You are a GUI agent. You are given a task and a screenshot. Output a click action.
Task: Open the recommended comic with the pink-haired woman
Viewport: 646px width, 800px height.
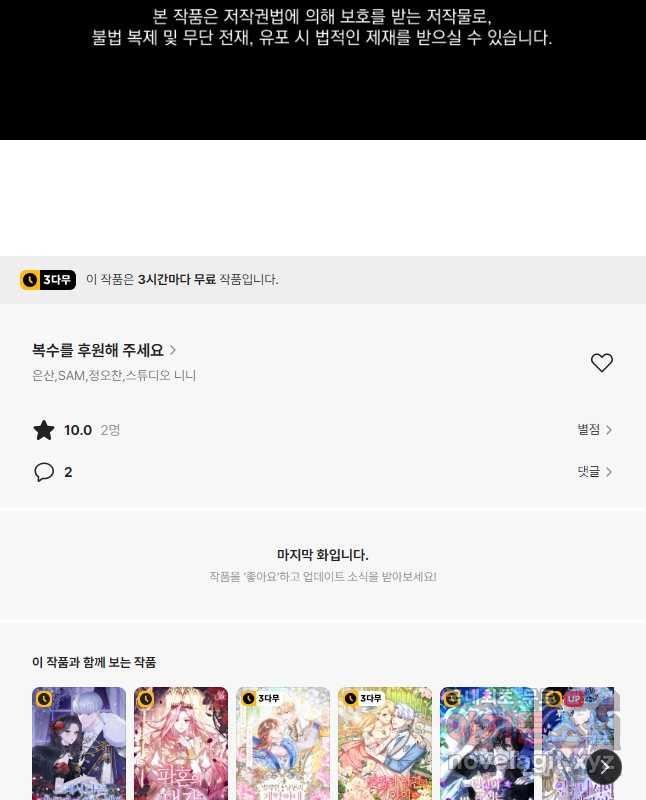pos(181,743)
